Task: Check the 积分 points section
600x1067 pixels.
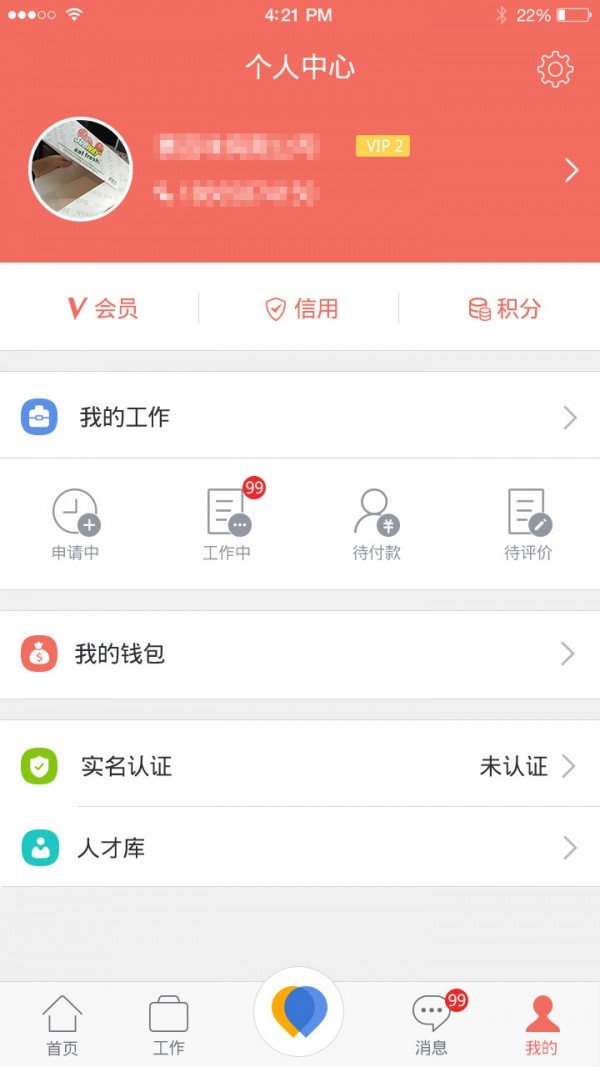Action: coord(504,309)
